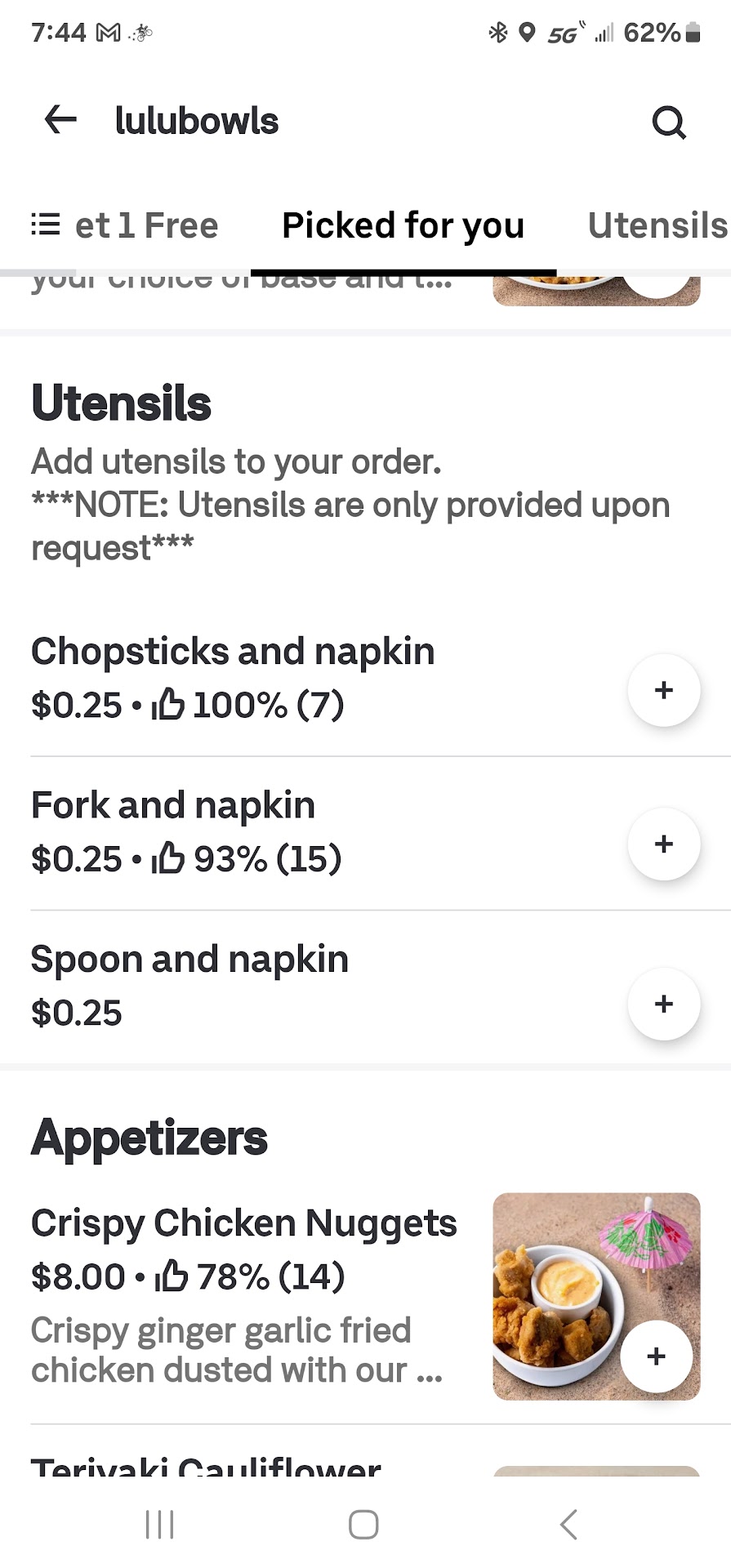Show recent apps
Image resolution: width=731 pixels, height=1568 pixels.
pyautogui.click(x=159, y=1524)
